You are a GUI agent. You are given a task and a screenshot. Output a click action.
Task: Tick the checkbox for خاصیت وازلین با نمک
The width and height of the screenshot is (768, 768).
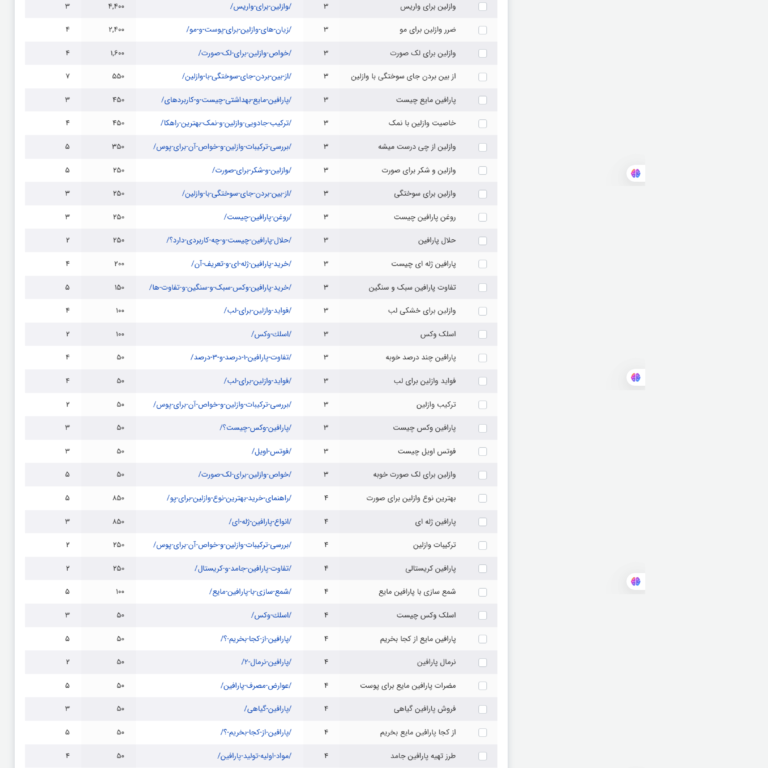483,124
